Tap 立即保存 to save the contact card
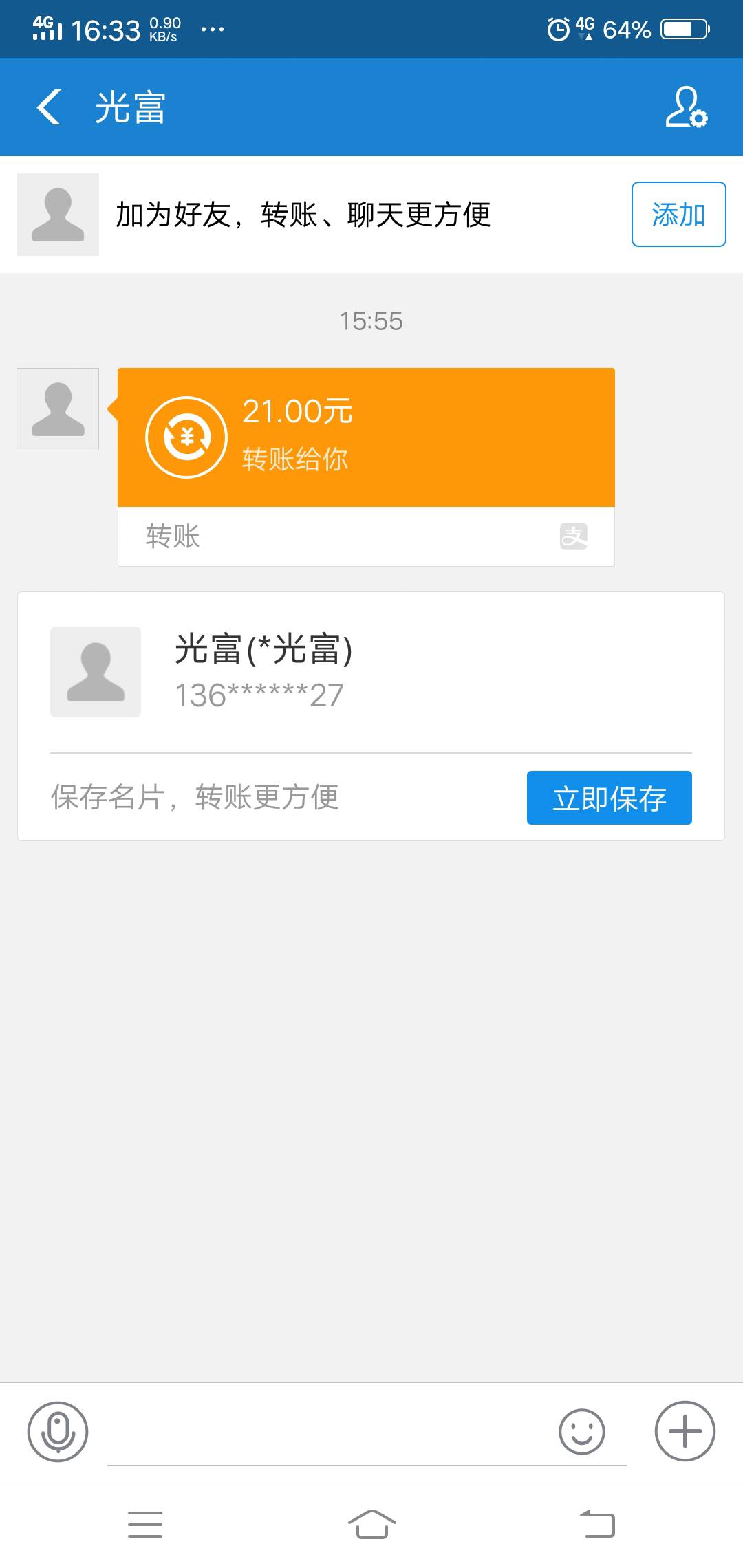743x1568 pixels. click(609, 798)
